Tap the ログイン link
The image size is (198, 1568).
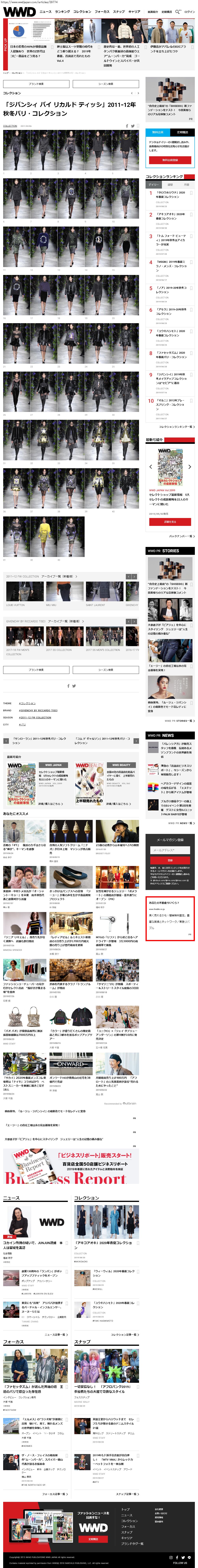tap(190, 12)
